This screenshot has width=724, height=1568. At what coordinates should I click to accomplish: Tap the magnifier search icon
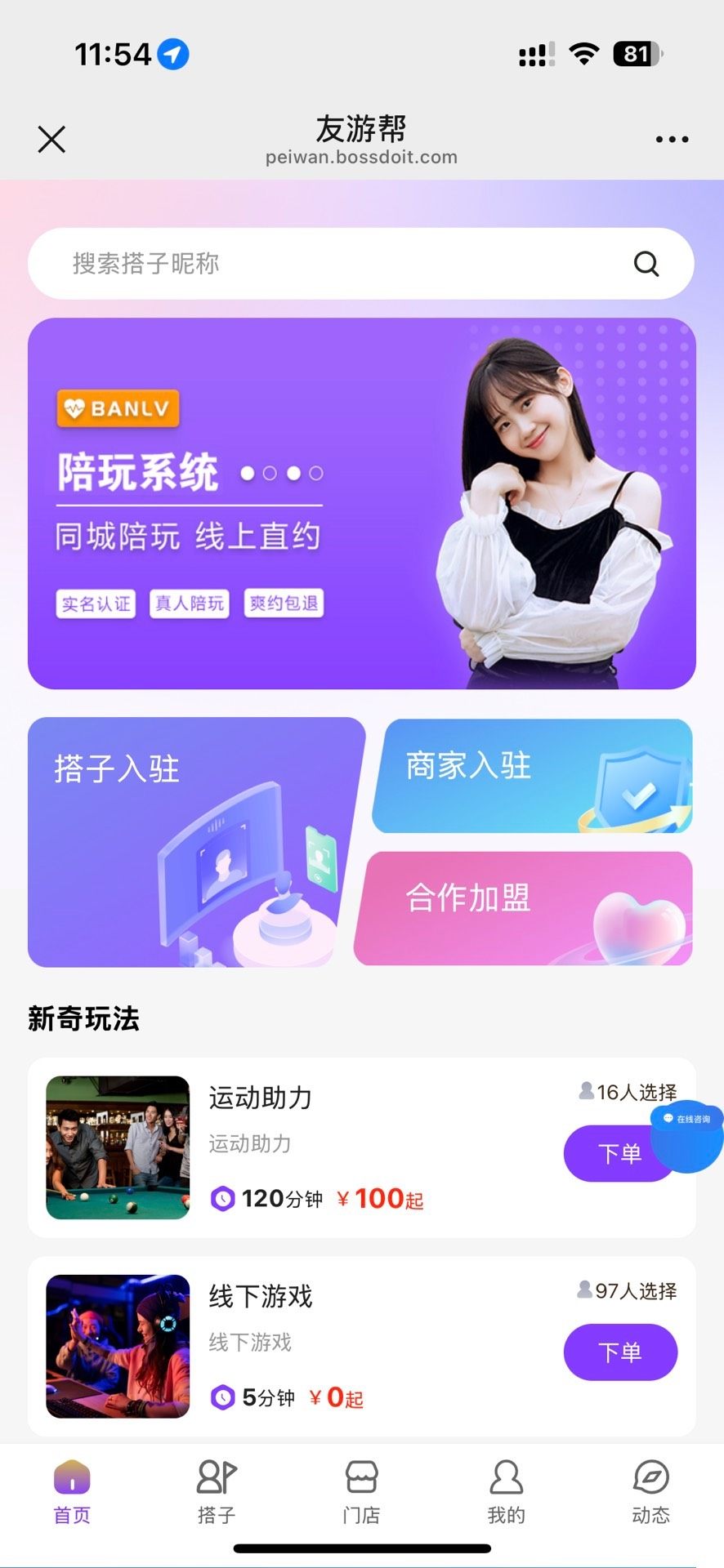(646, 264)
